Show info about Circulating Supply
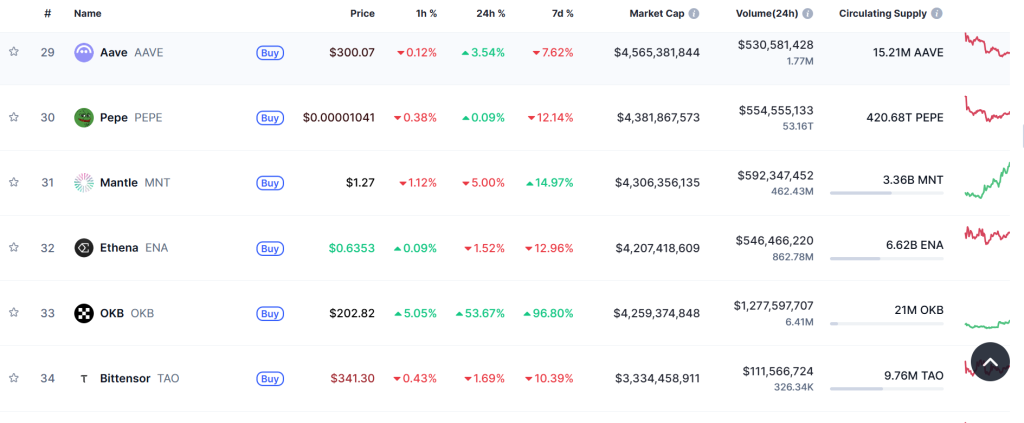Screen dimensions: 1024x423 click(x=936, y=14)
